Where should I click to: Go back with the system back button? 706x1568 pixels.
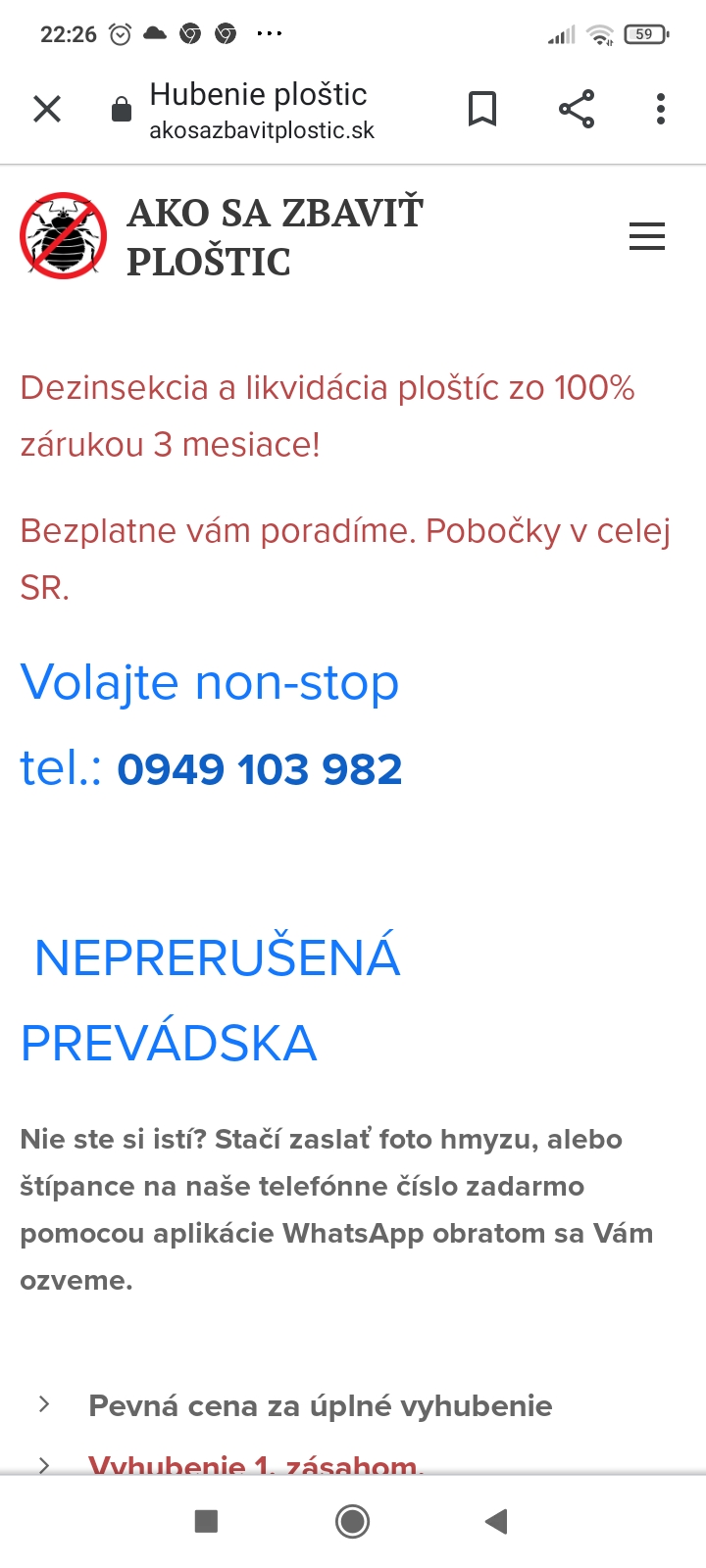(496, 1521)
